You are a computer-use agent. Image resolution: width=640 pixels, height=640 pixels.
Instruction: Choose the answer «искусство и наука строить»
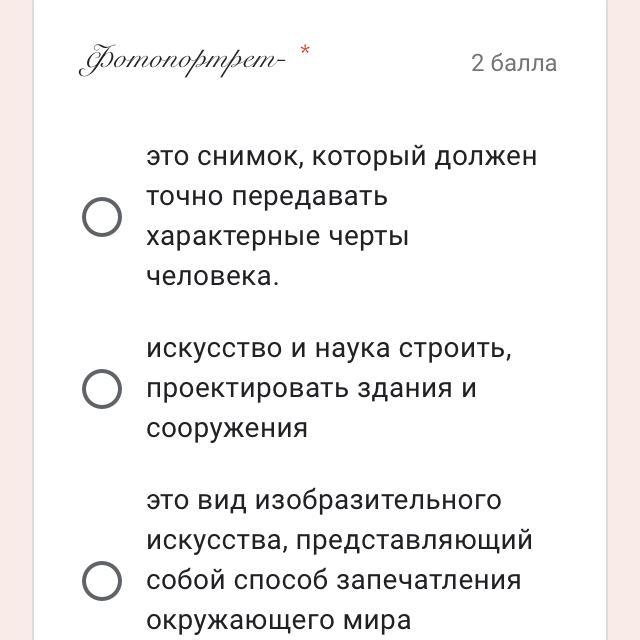click(x=102, y=389)
